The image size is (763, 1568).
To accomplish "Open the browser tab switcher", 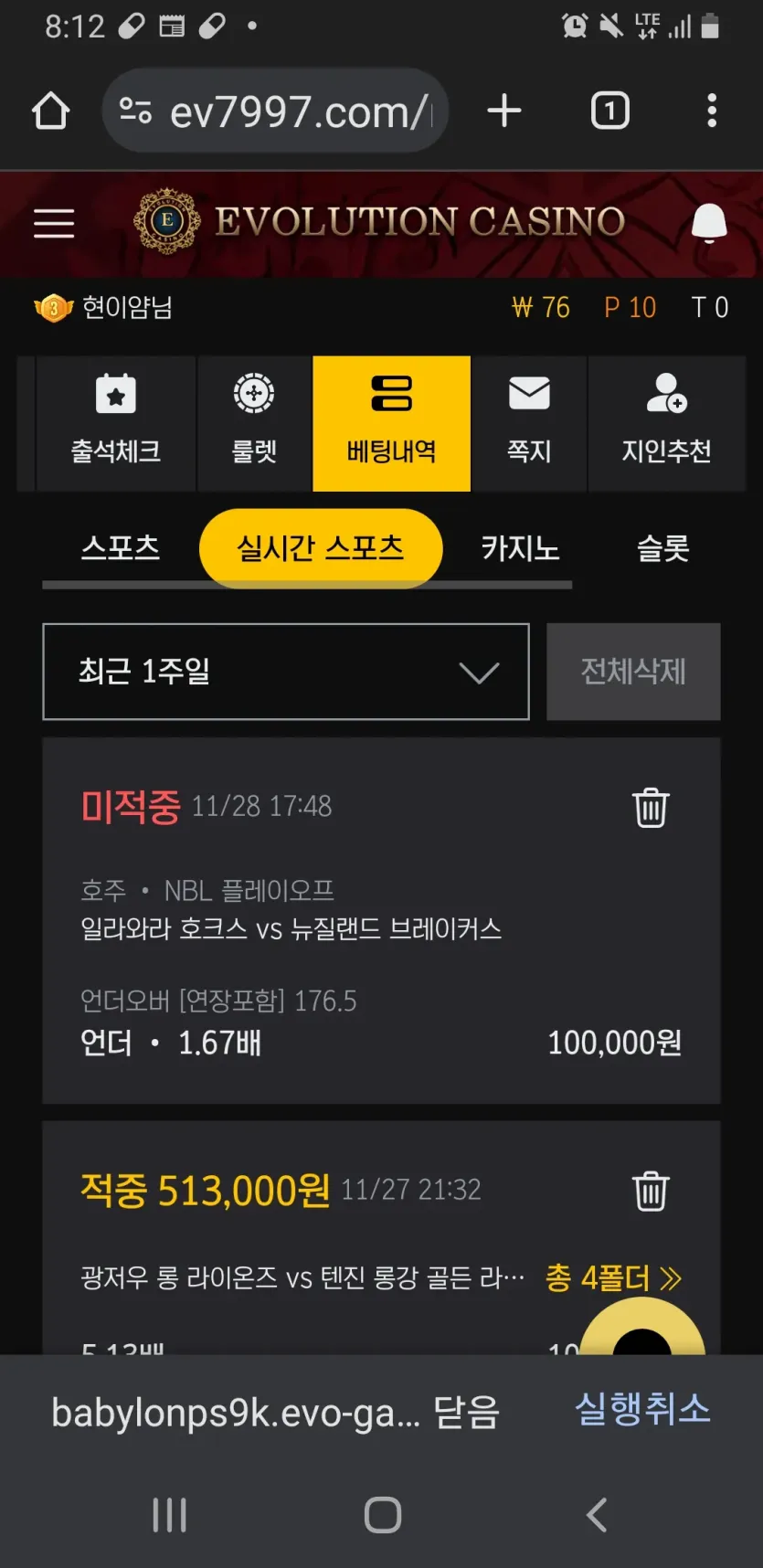I will 609,111.
